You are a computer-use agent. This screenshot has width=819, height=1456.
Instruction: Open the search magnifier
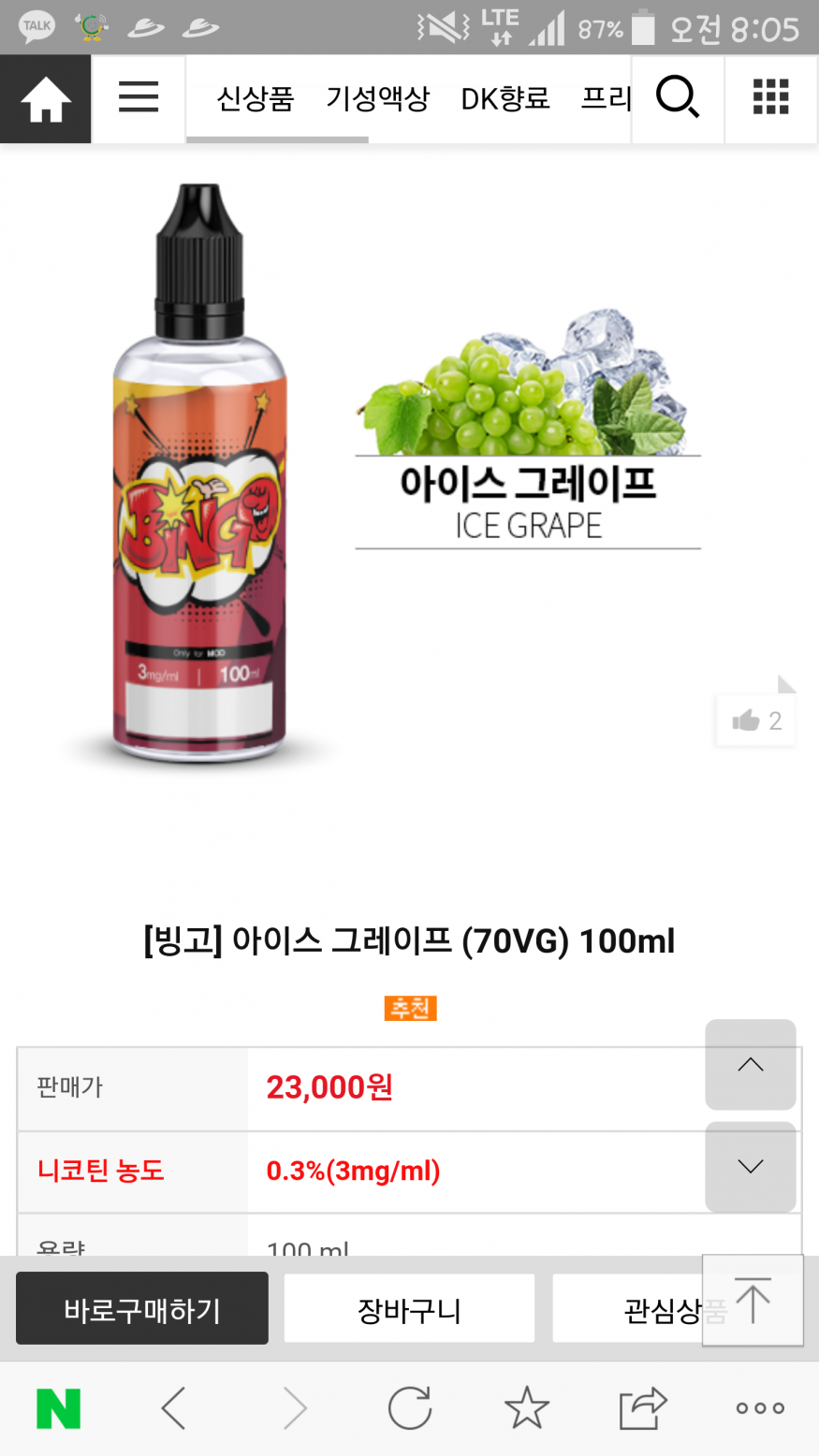677,98
